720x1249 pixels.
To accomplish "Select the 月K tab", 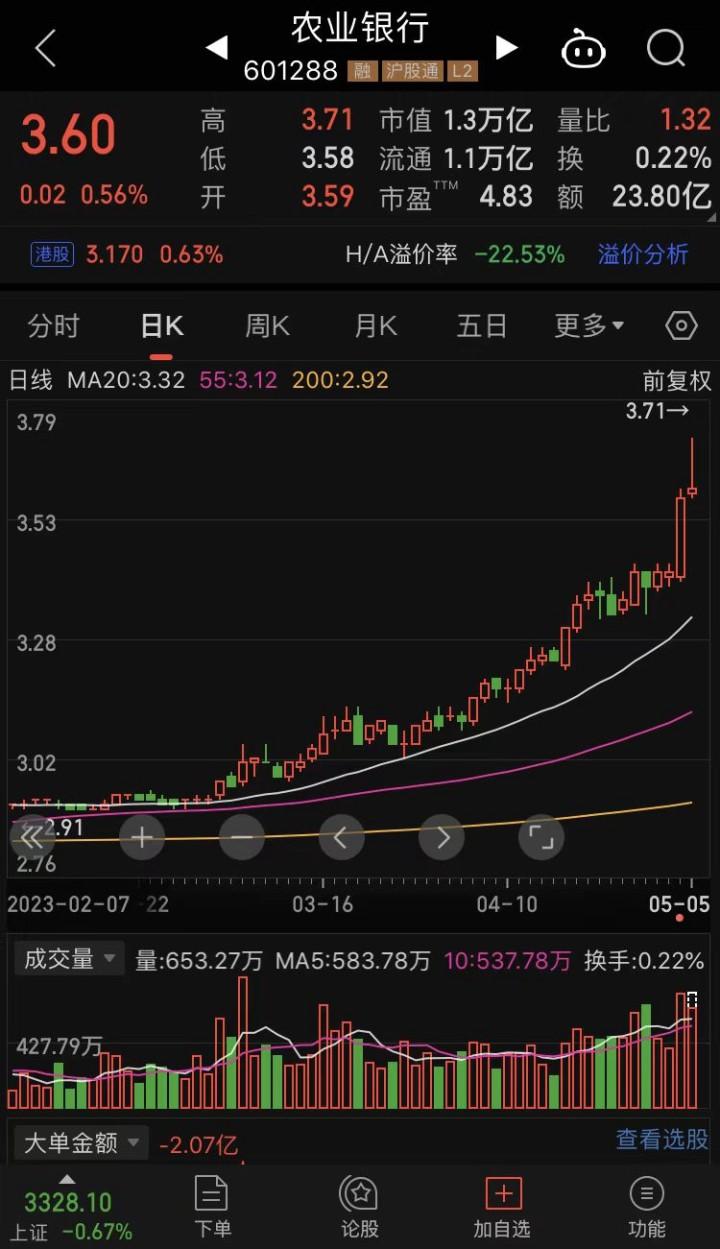I will click(376, 326).
